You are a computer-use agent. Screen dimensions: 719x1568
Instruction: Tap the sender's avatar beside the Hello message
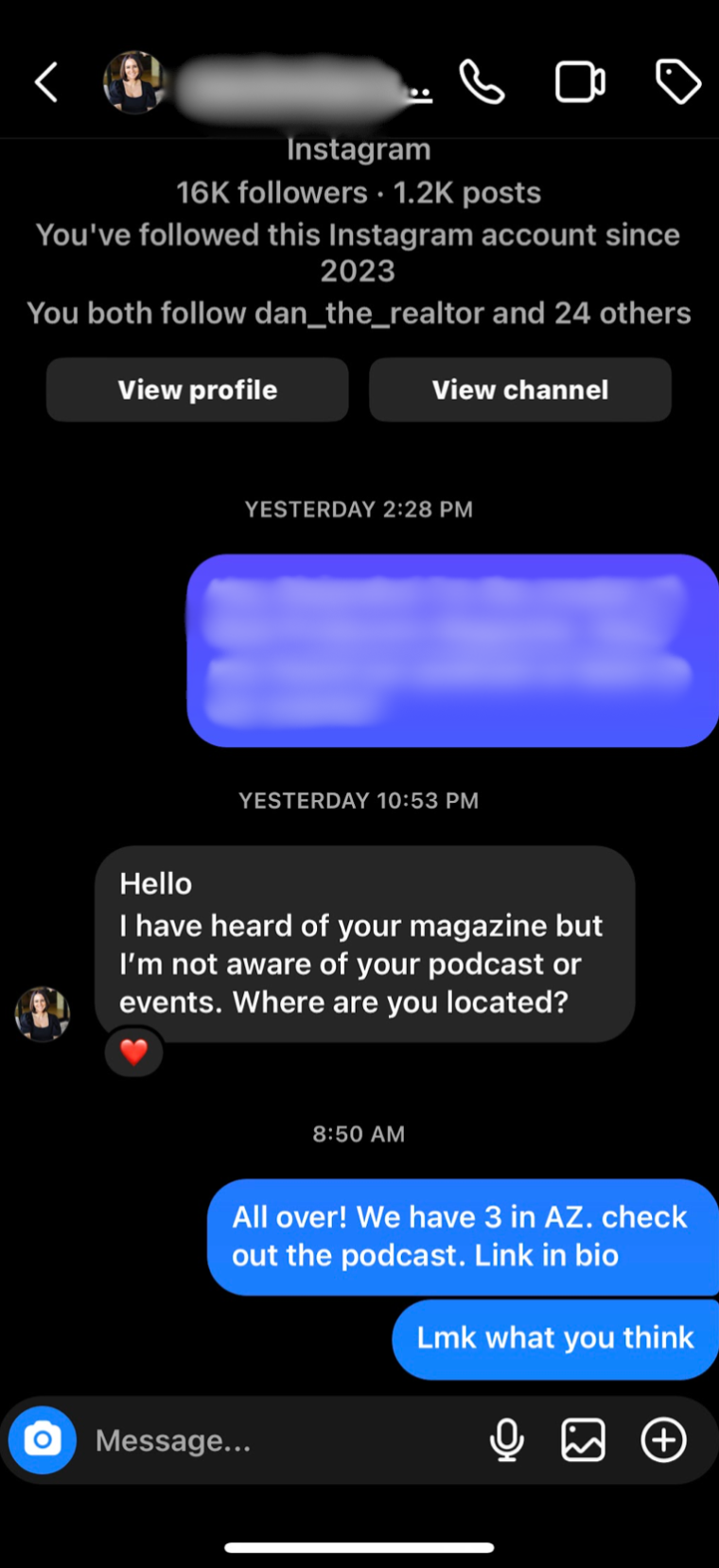(x=43, y=1014)
